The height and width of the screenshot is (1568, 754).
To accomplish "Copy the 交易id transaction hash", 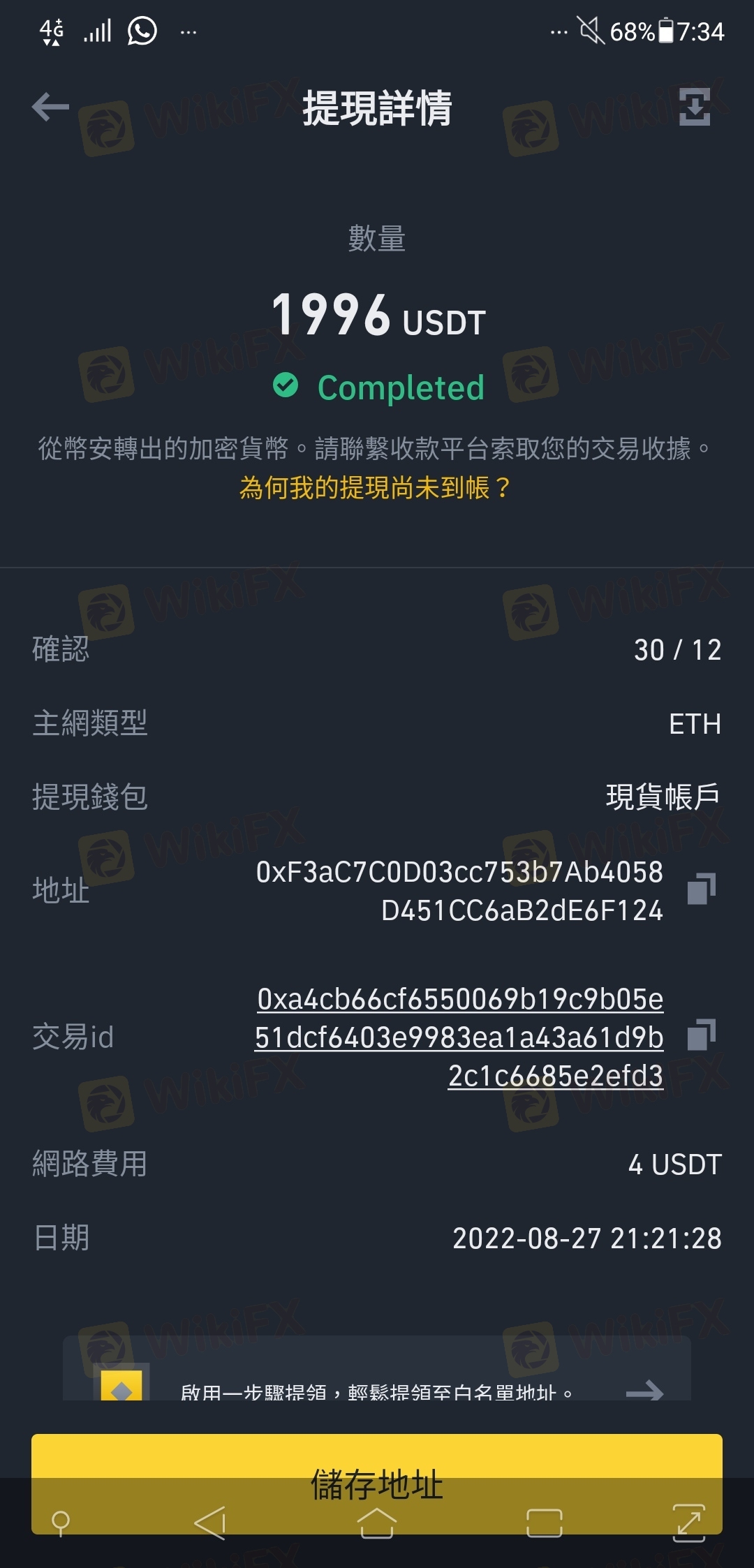I will (x=702, y=1035).
